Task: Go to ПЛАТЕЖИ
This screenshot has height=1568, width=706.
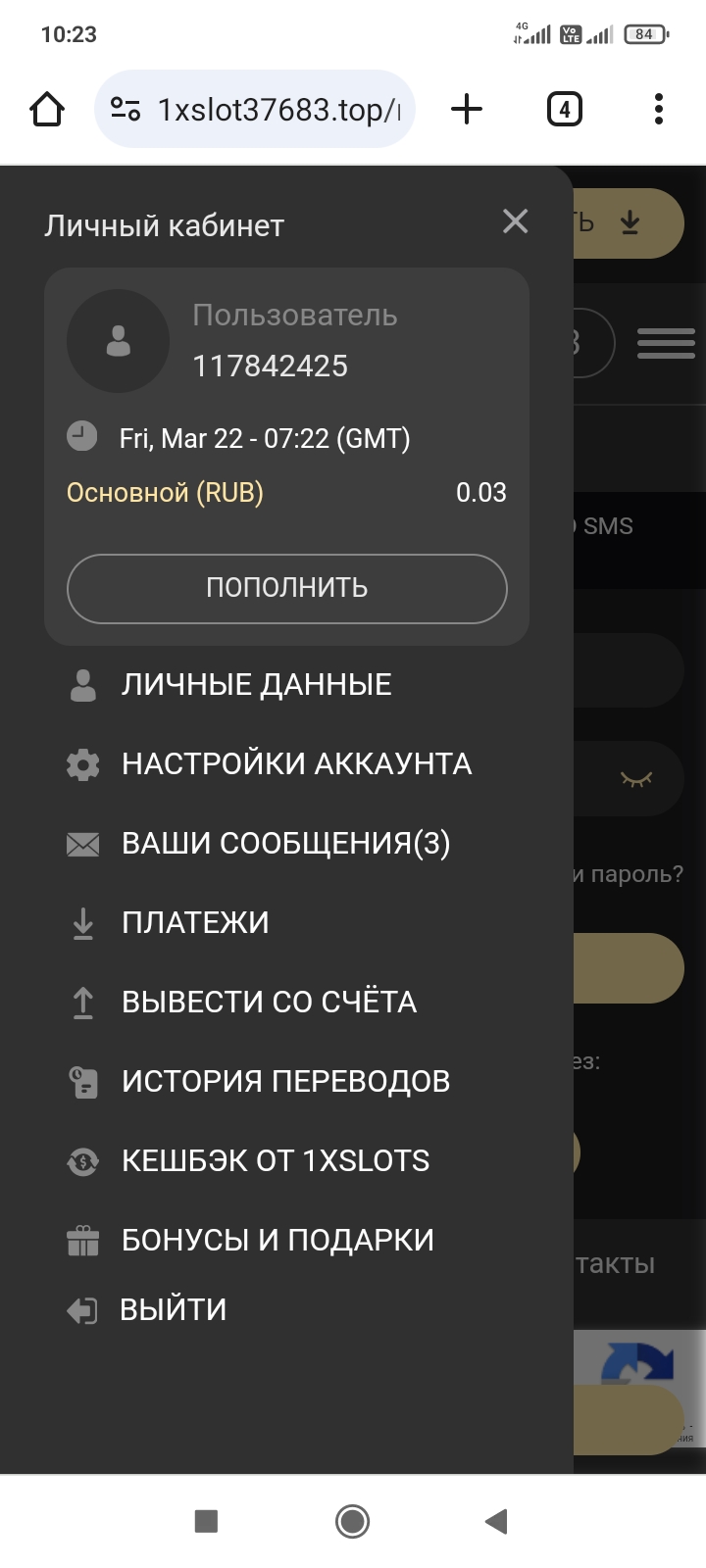Action: [x=195, y=922]
